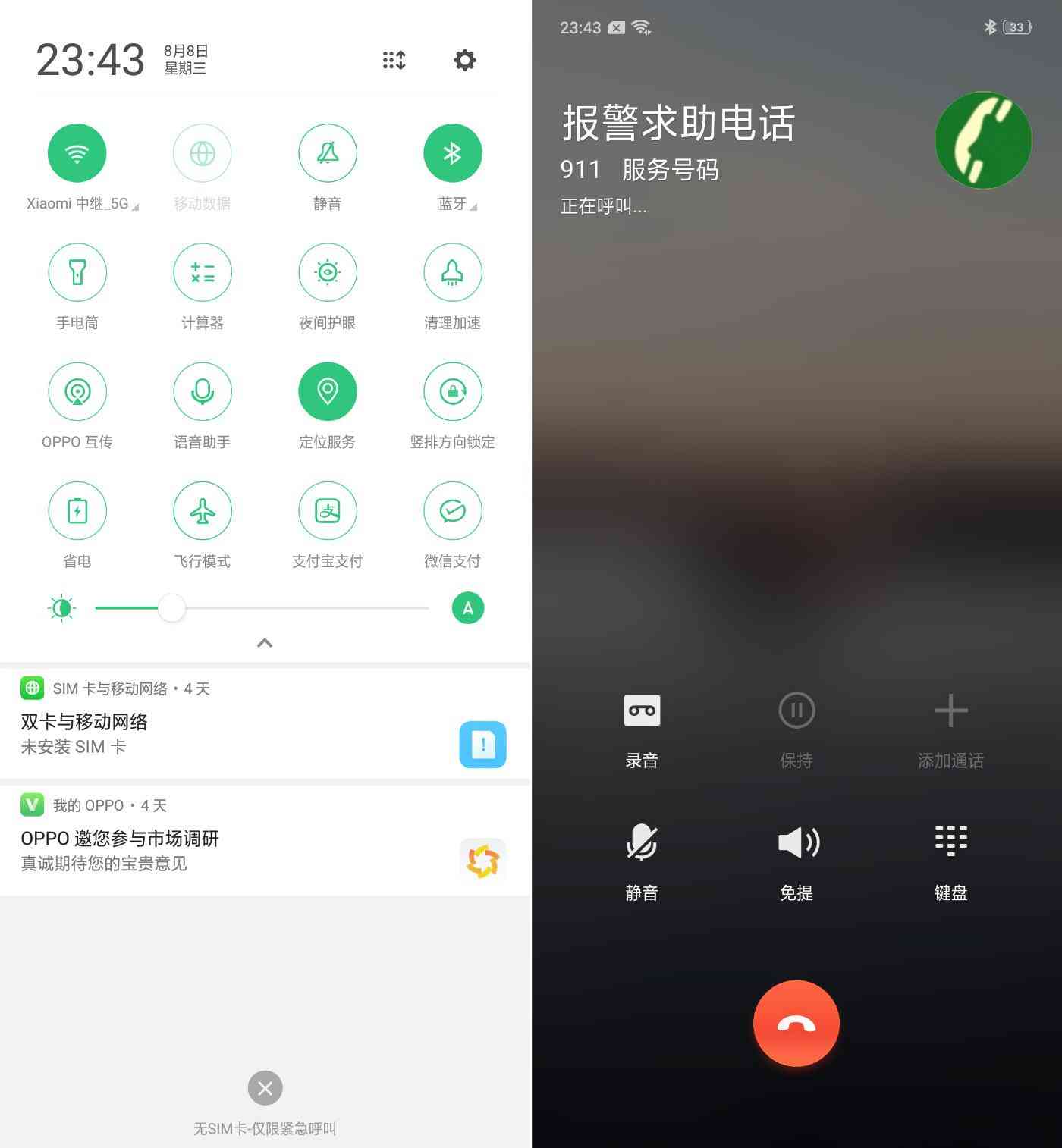Open the 计算器 calculator tile
Screen dimensions: 1062x1148
click(203, 272)
